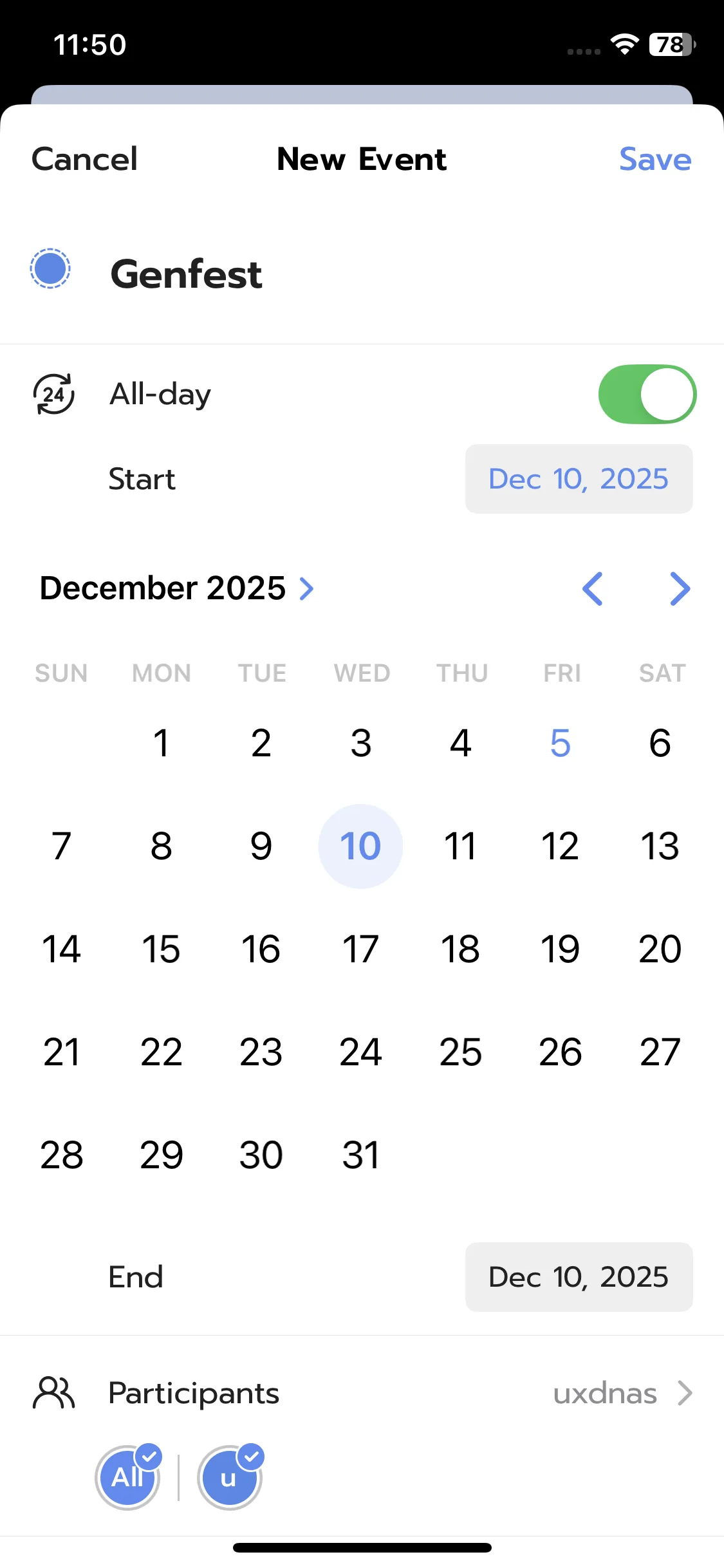Save the Genfest event
This screenshot has height=1568, width=724.
654,159
